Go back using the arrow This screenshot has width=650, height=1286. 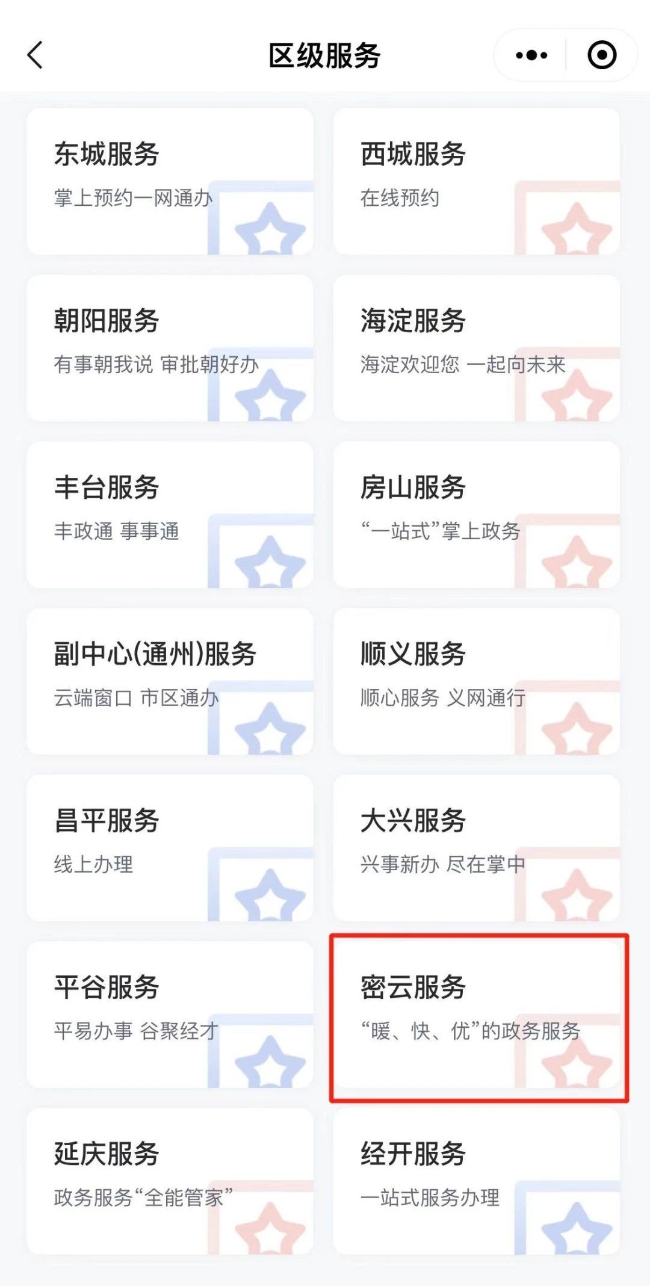(x=35, y=55)
